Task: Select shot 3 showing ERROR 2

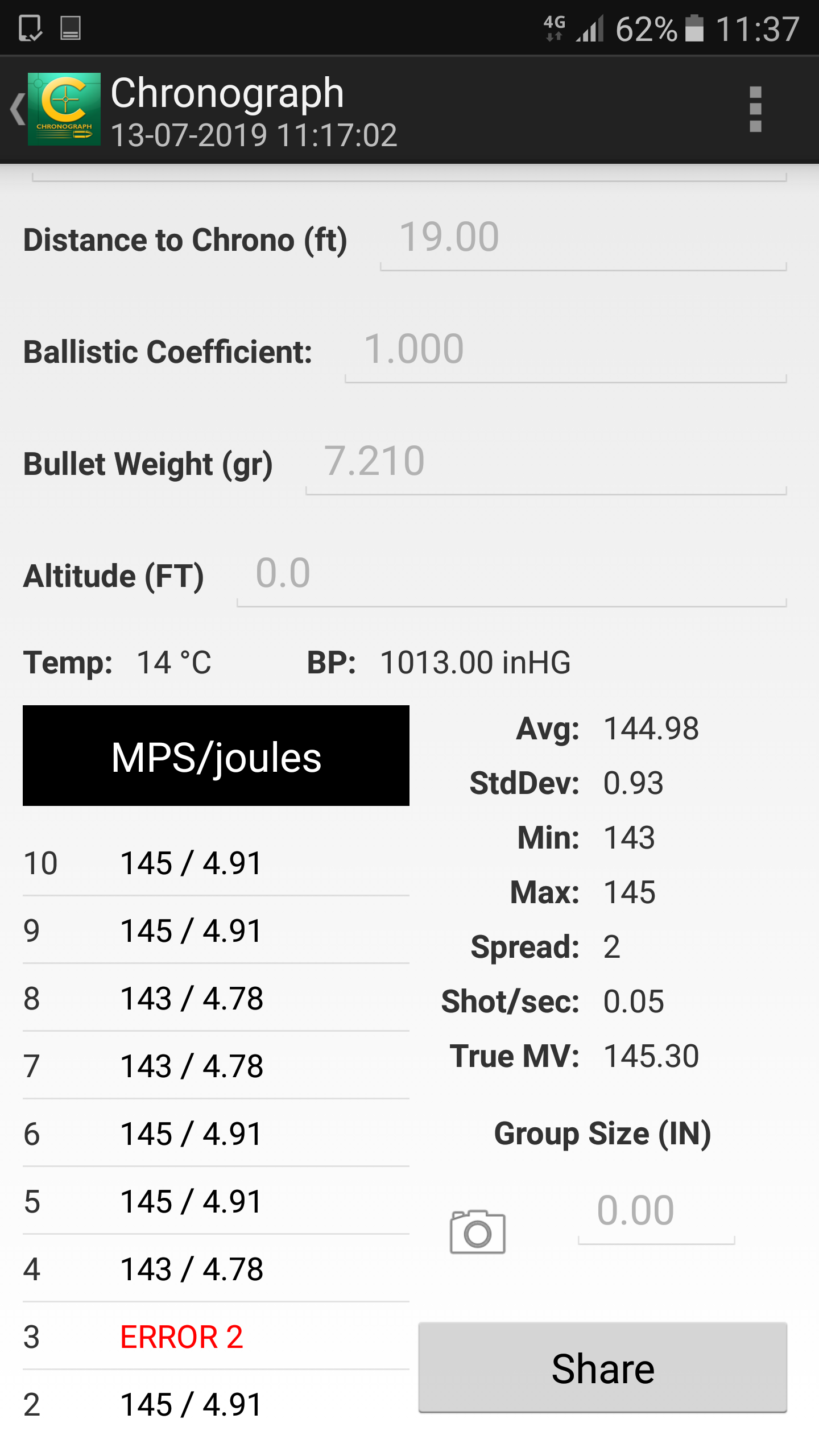Action: click(x=216, y=1337)
